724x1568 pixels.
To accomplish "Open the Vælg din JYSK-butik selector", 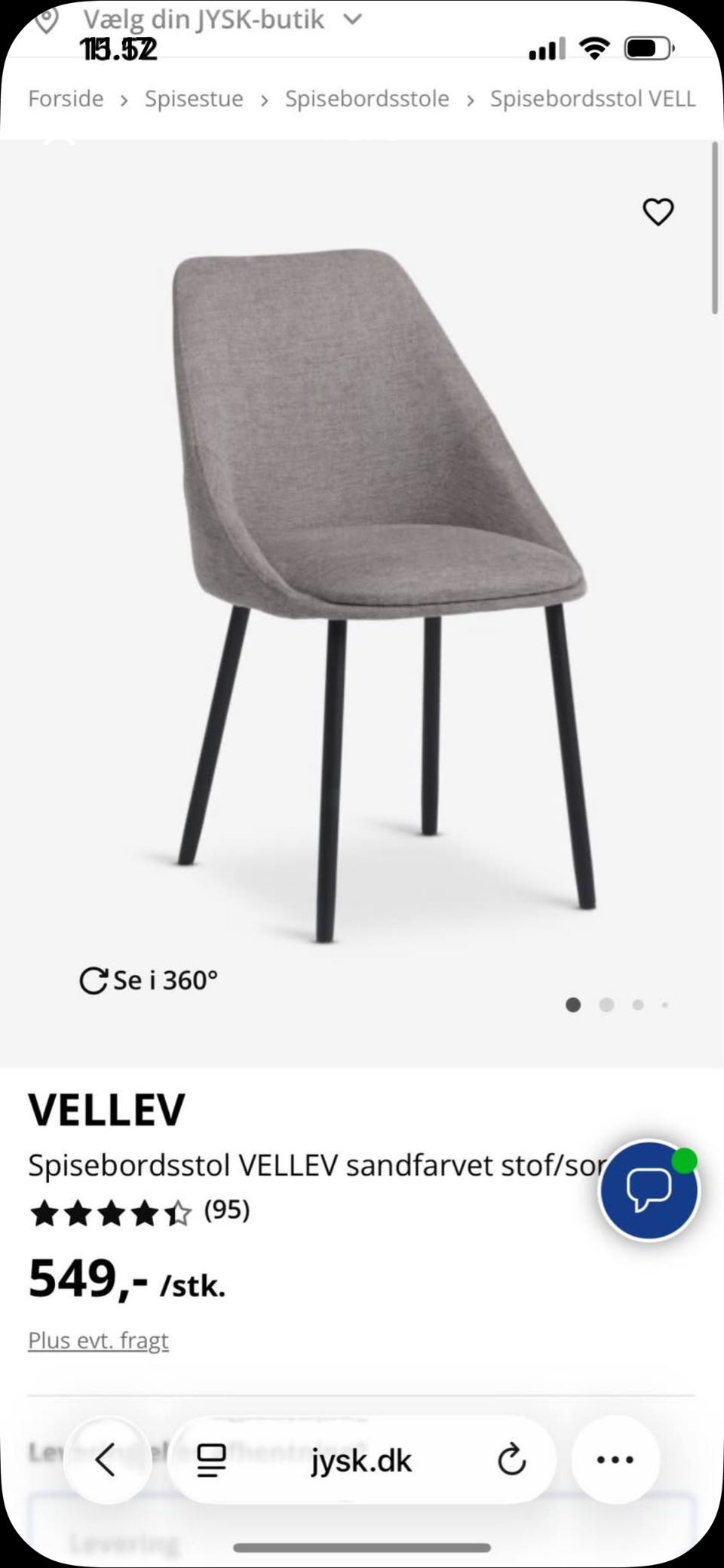I will (204, 20).
